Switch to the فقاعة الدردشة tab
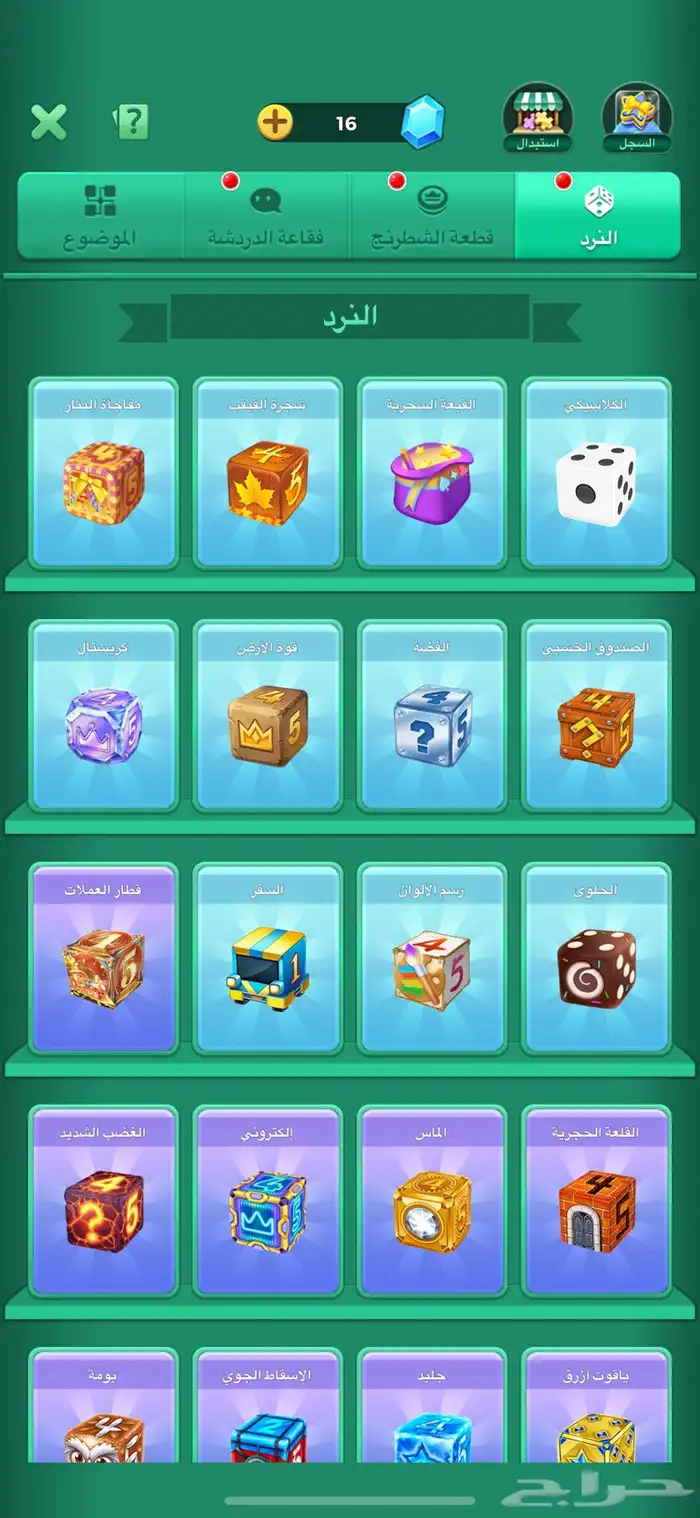Image resolution: width=700 pixels, height=1518 pixels. click(266, 216)
